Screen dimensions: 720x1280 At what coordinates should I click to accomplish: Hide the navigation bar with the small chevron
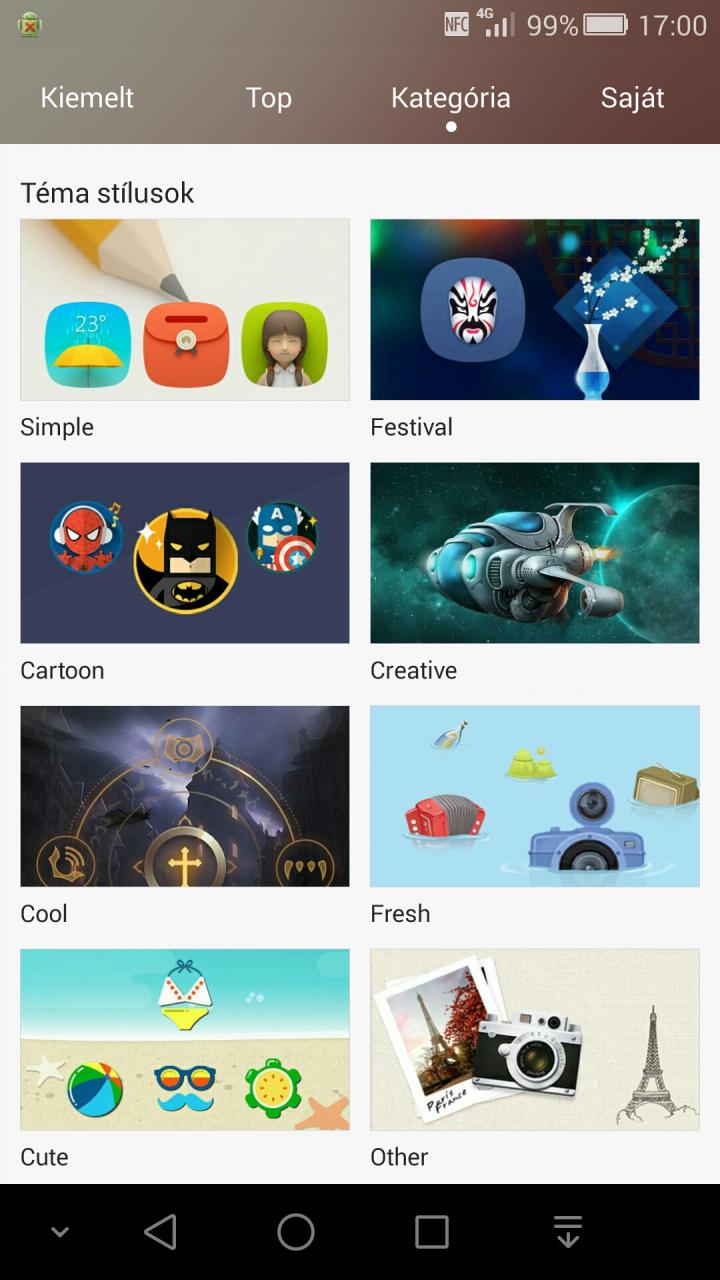coord(60,1232)
